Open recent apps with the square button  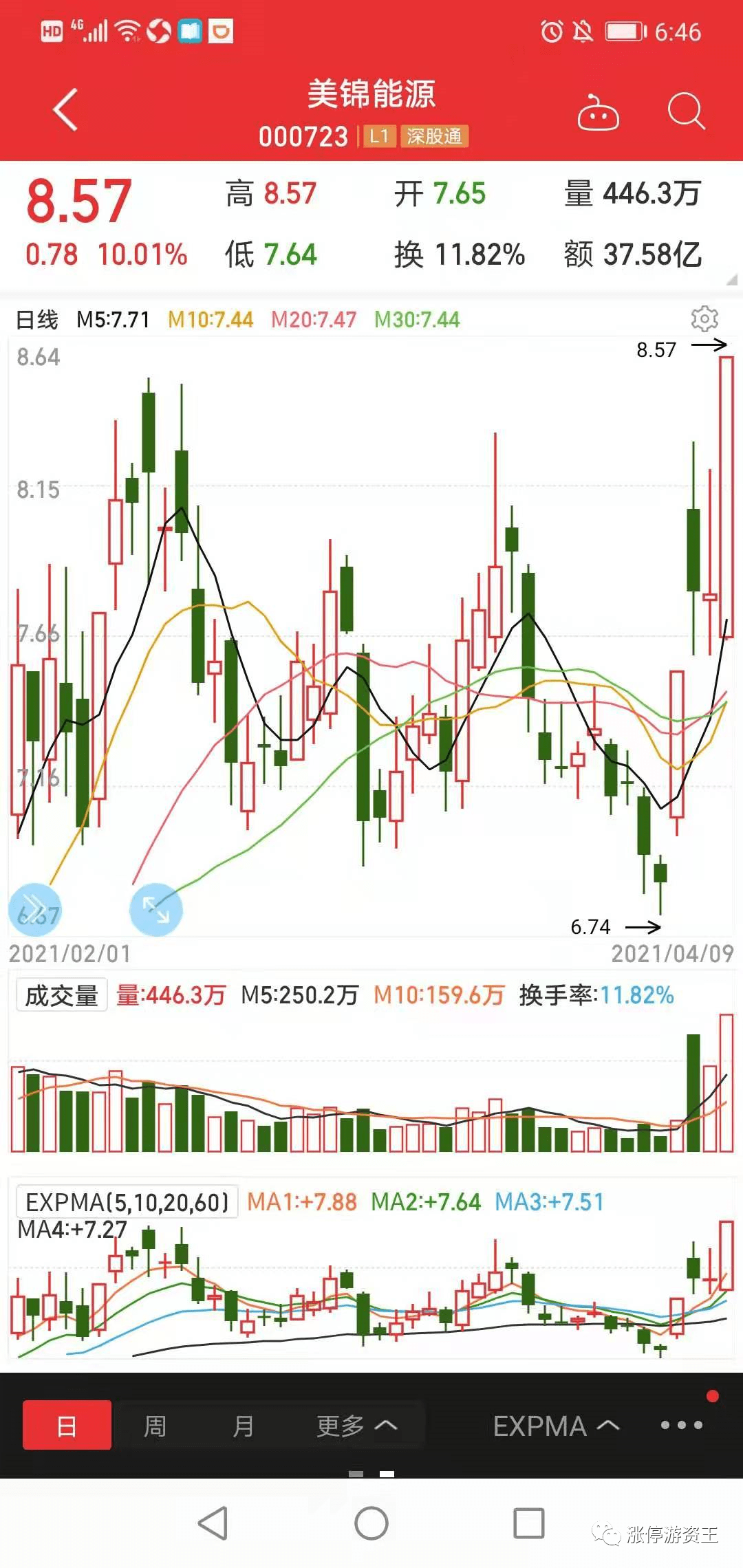[529, 1523]
